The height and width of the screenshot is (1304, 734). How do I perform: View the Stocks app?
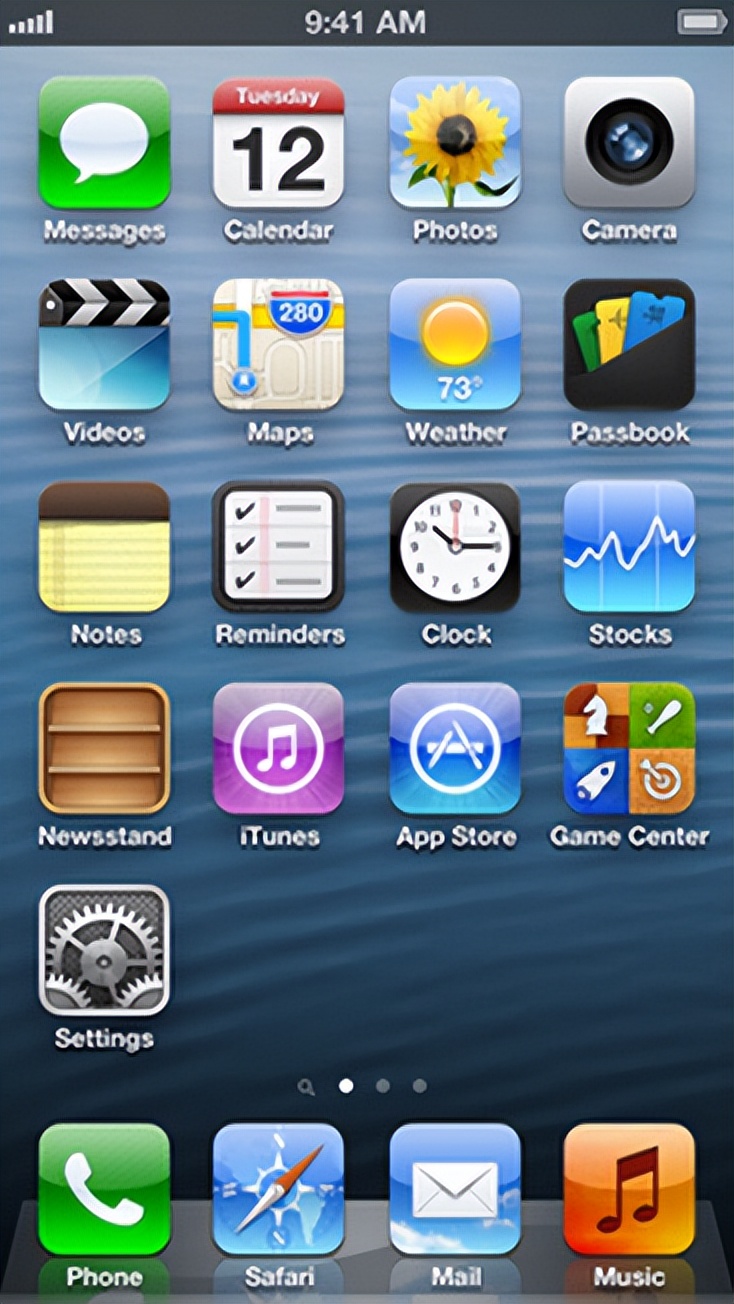tap(629, 547)
